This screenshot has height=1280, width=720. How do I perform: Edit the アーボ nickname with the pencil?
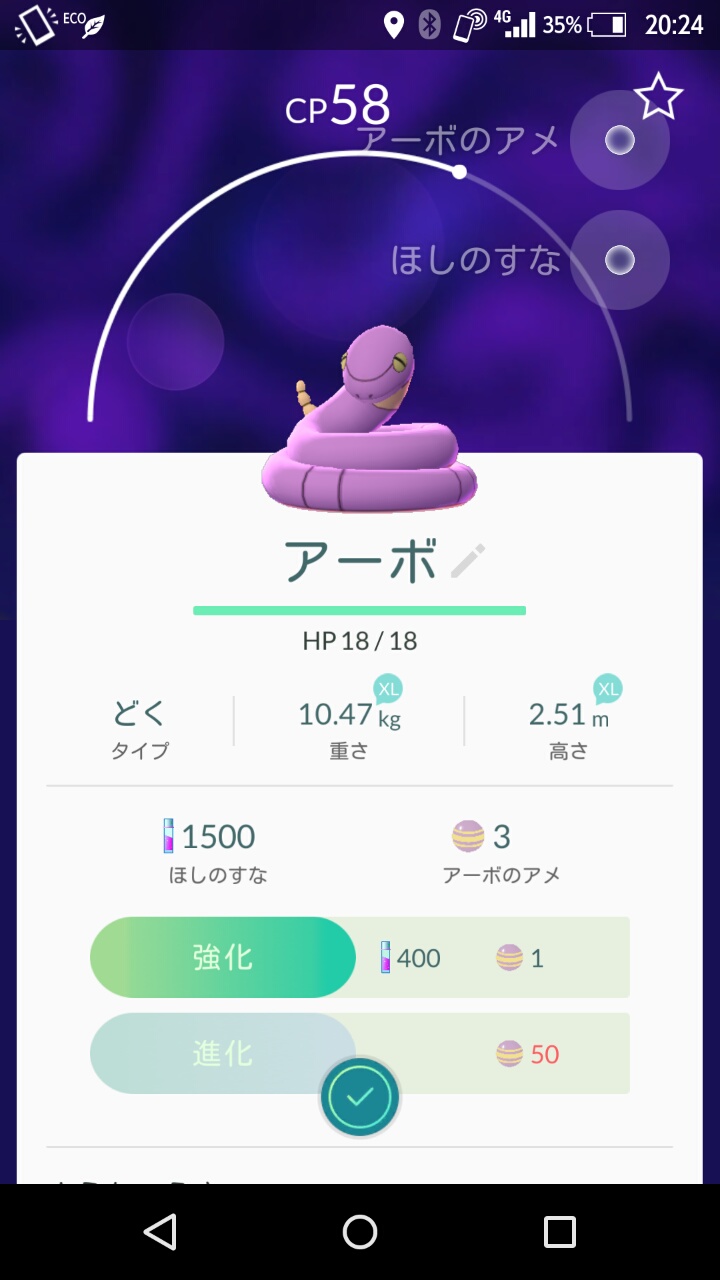(x=467, y=561)
